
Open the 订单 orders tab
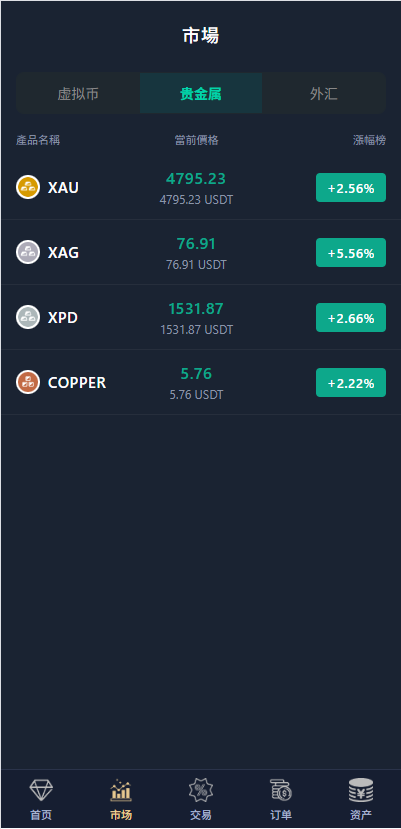coord(281,799)
